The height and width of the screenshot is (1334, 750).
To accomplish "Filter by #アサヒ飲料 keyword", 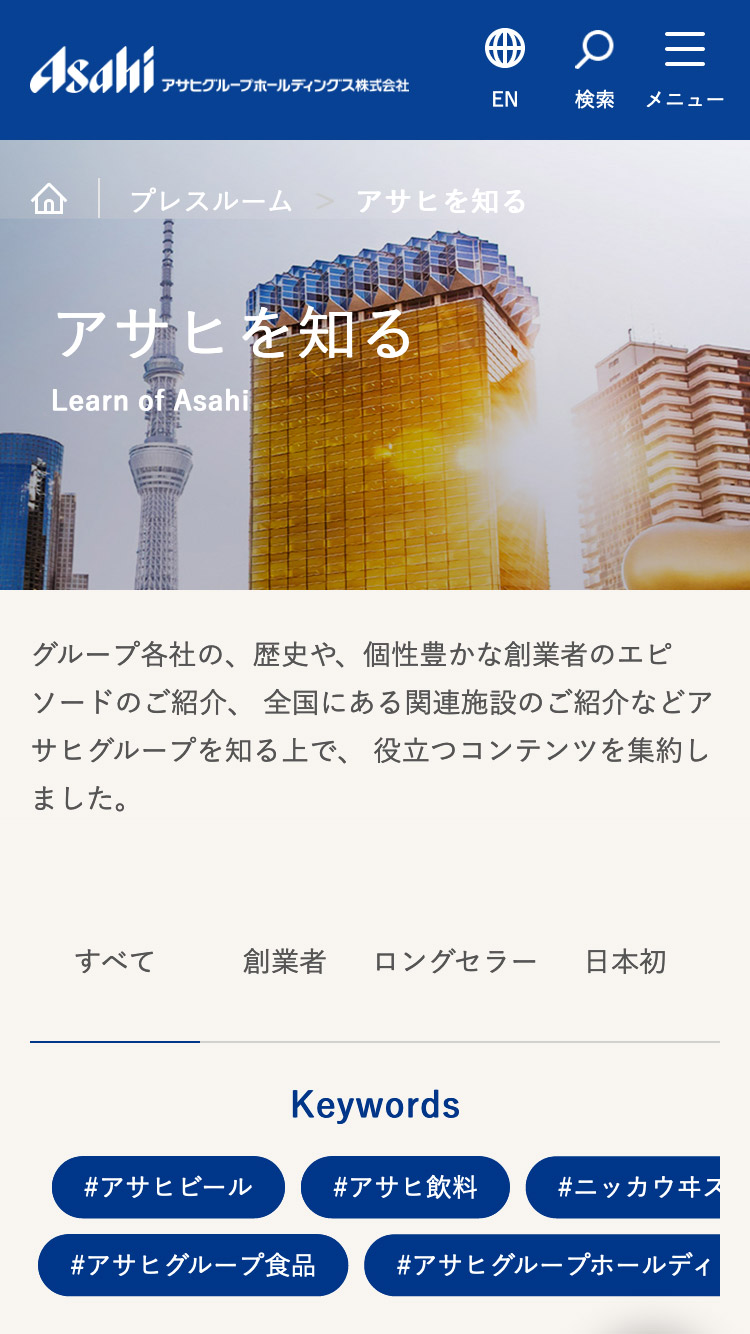I will [x=405, y=1187].
